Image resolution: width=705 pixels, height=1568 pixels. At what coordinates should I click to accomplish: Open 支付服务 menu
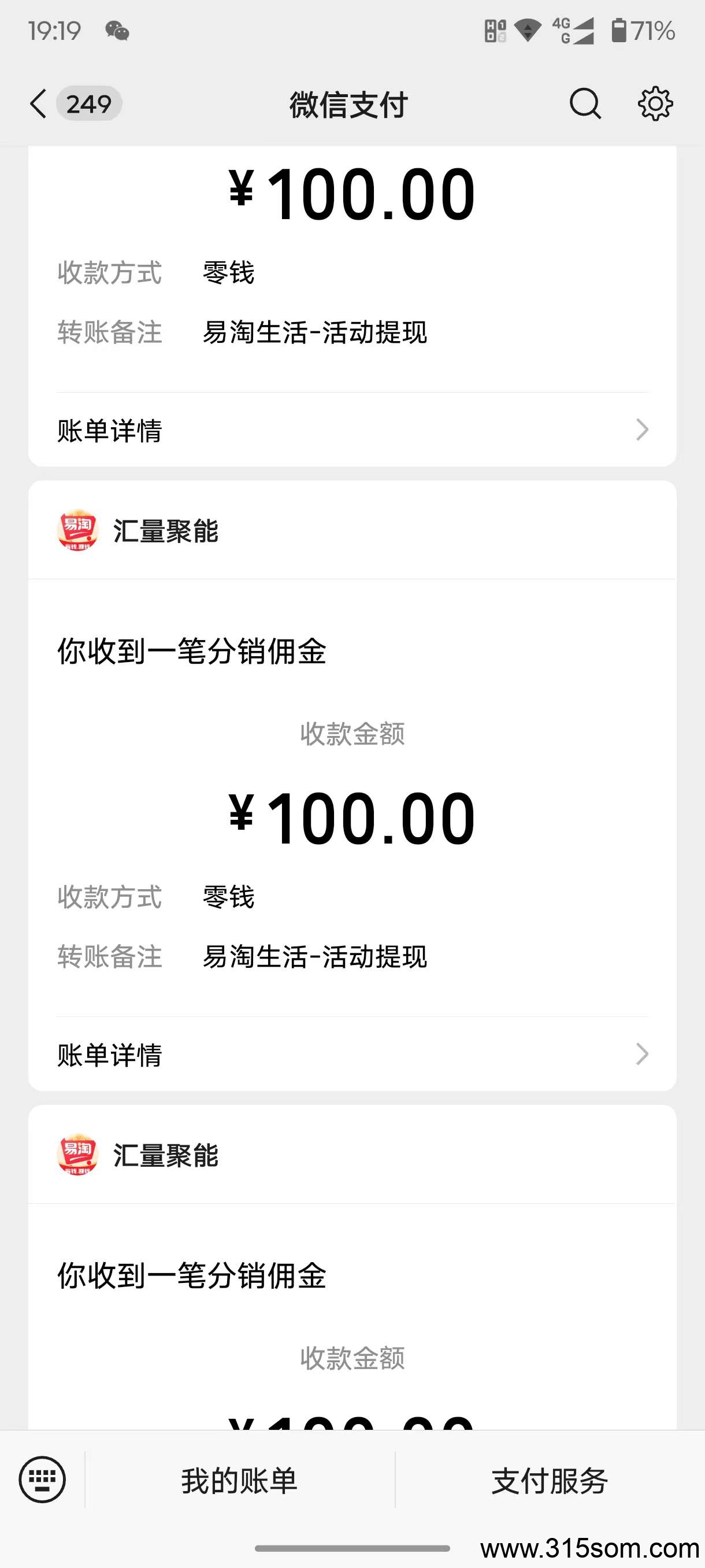(550, 1480)
